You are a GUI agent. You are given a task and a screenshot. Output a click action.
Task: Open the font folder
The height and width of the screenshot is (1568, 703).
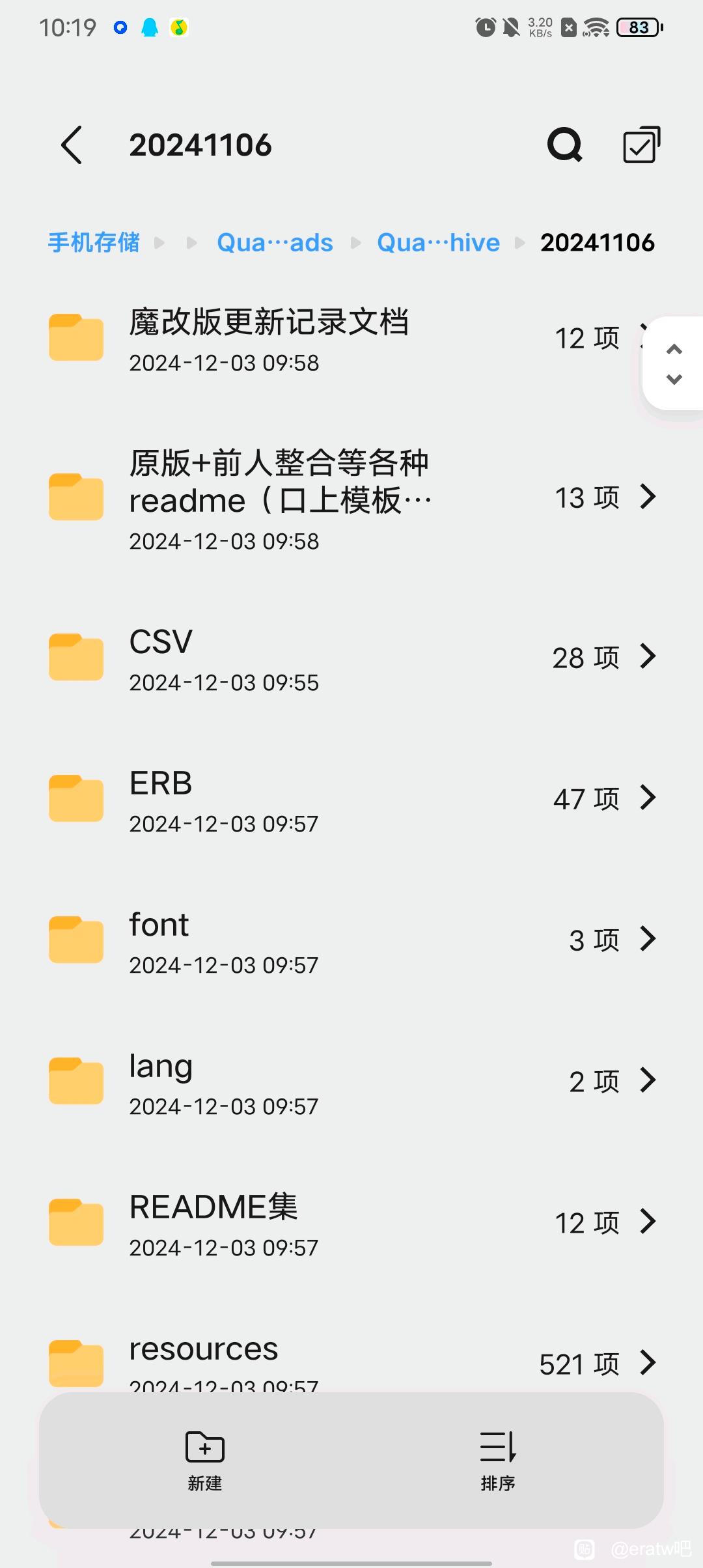pyautogui.click(x=351, y=940)
